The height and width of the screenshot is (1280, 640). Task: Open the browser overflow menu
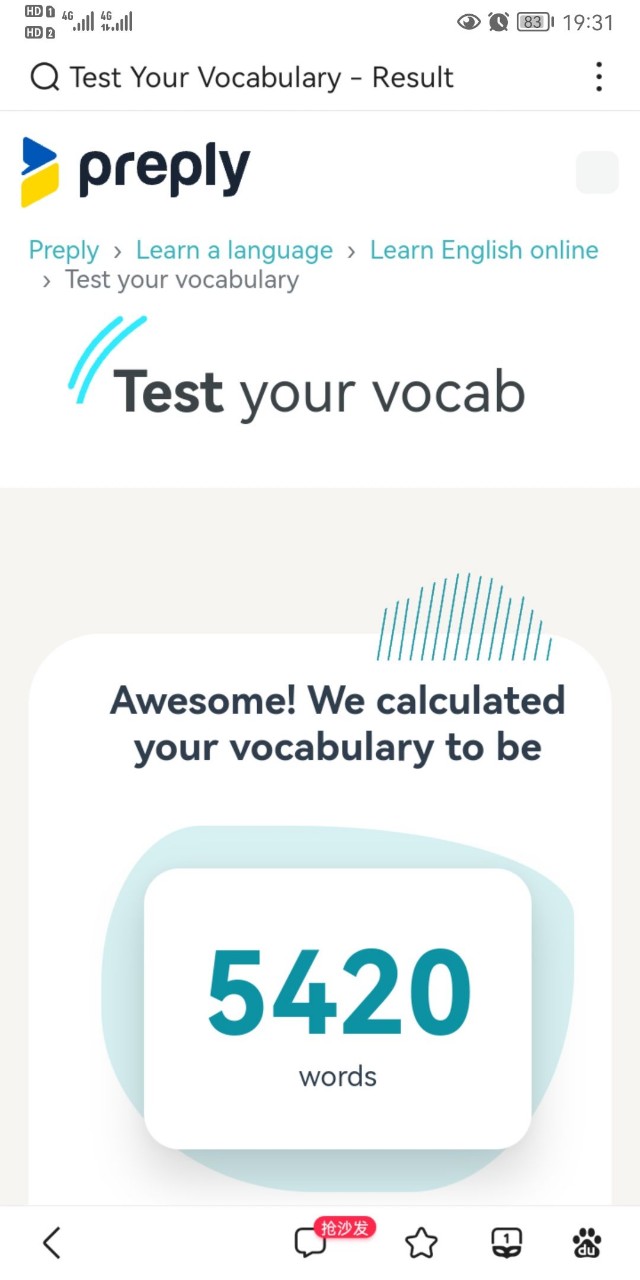pyautogui.click(x=598, y=77)
